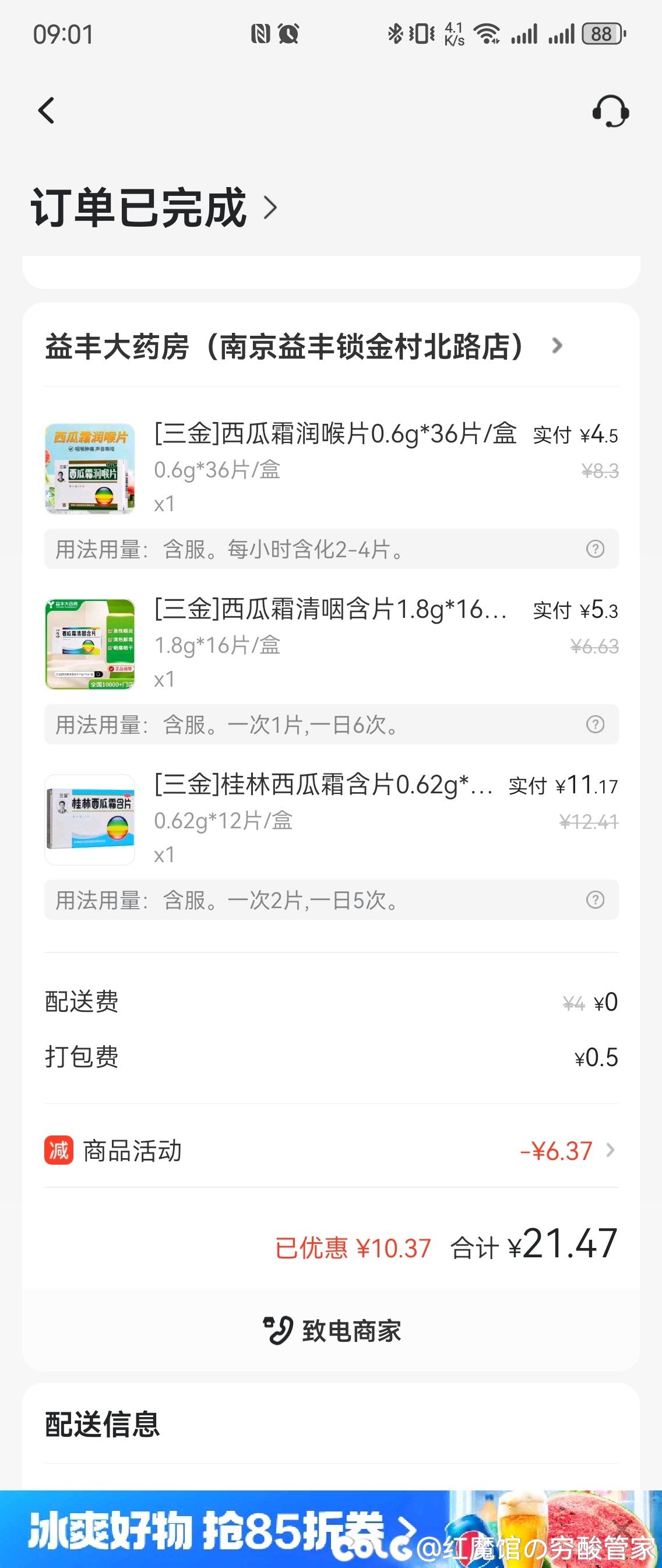Viewport: 662px width, 1568px height.
Task: Tap 致电商家 to call the merchant
Action: pos(332,1331)
